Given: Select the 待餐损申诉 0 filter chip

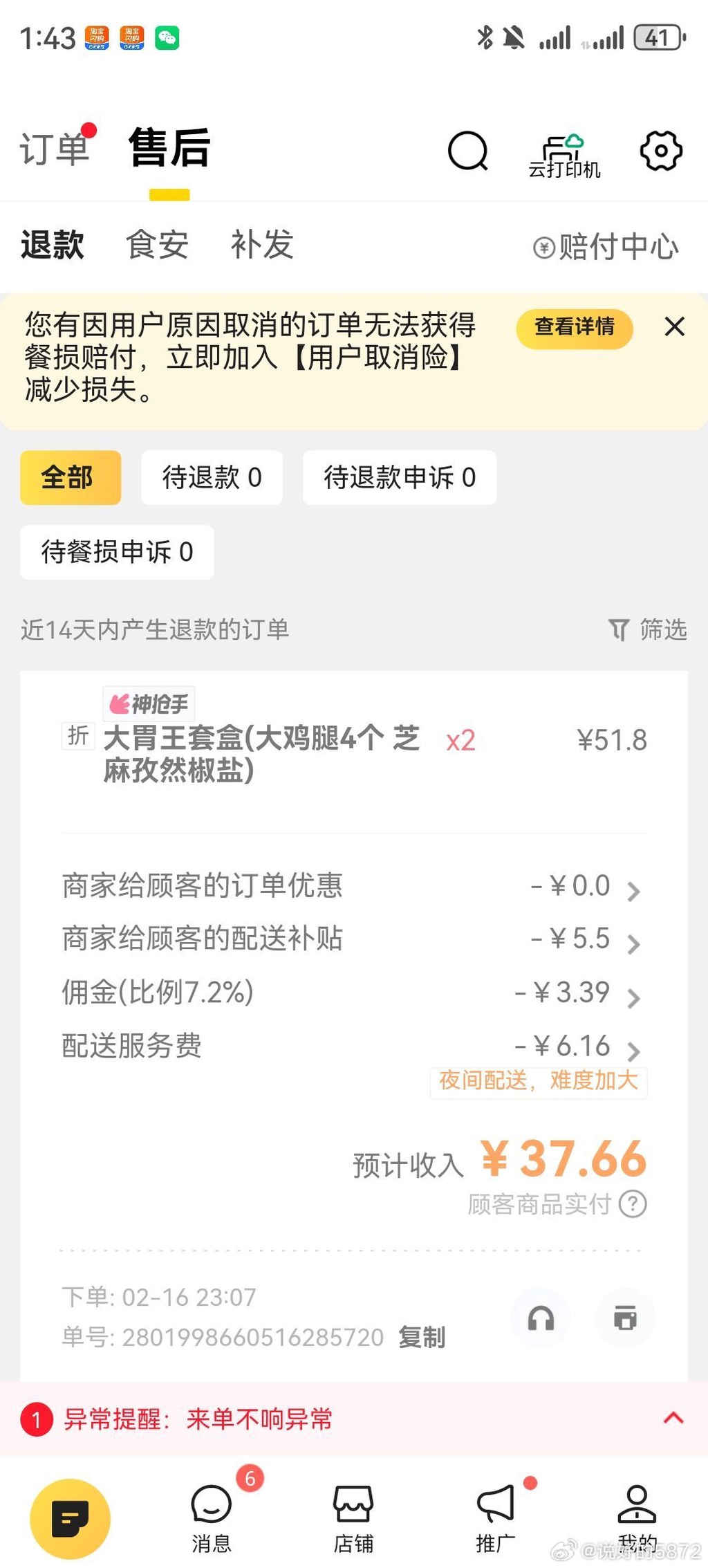Looking at the screenshot, I should click(x=117, y=552).
